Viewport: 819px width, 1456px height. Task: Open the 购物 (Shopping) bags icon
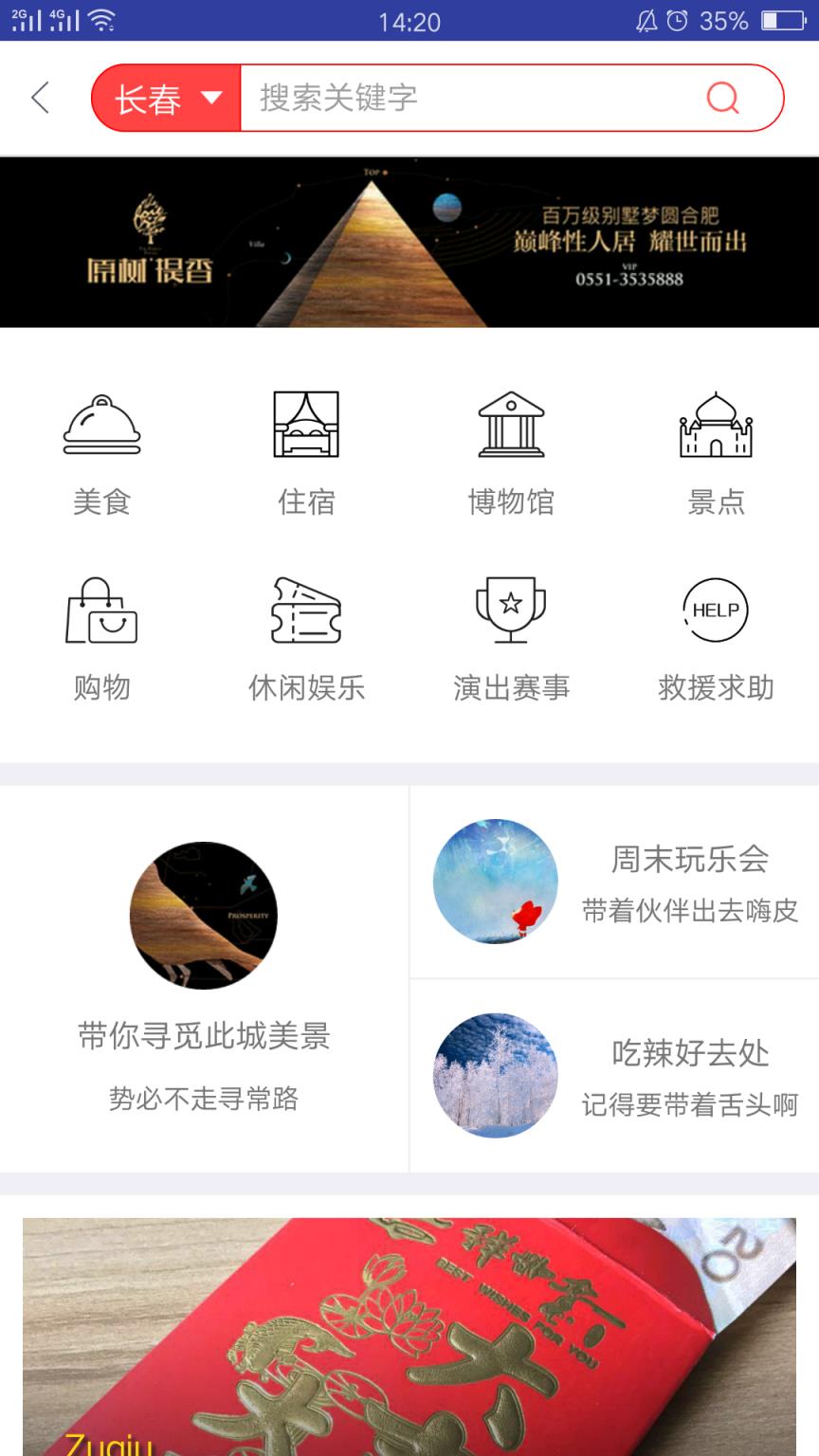[102, 611]
